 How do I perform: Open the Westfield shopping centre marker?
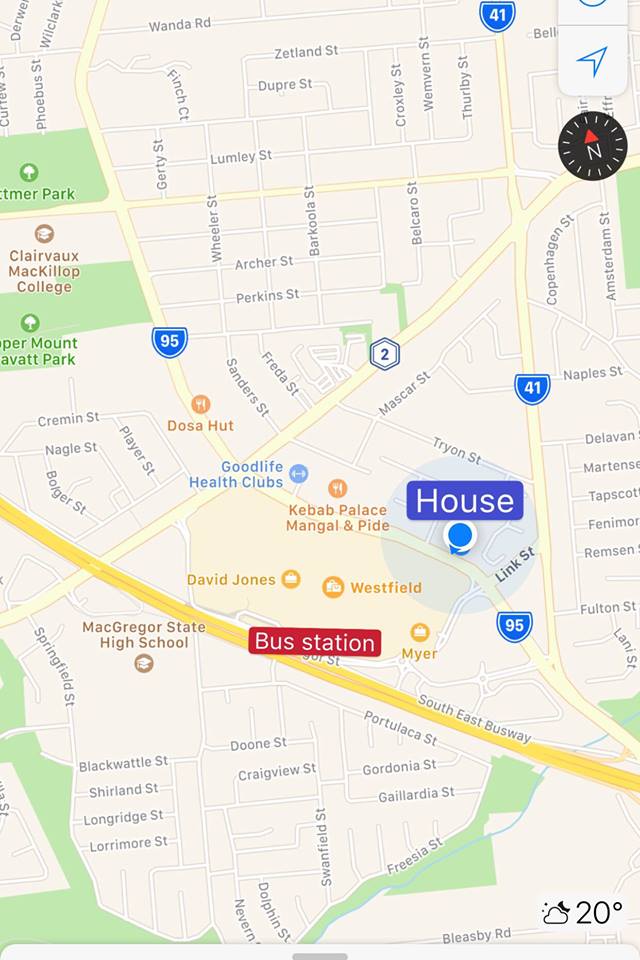coord(334,587)
